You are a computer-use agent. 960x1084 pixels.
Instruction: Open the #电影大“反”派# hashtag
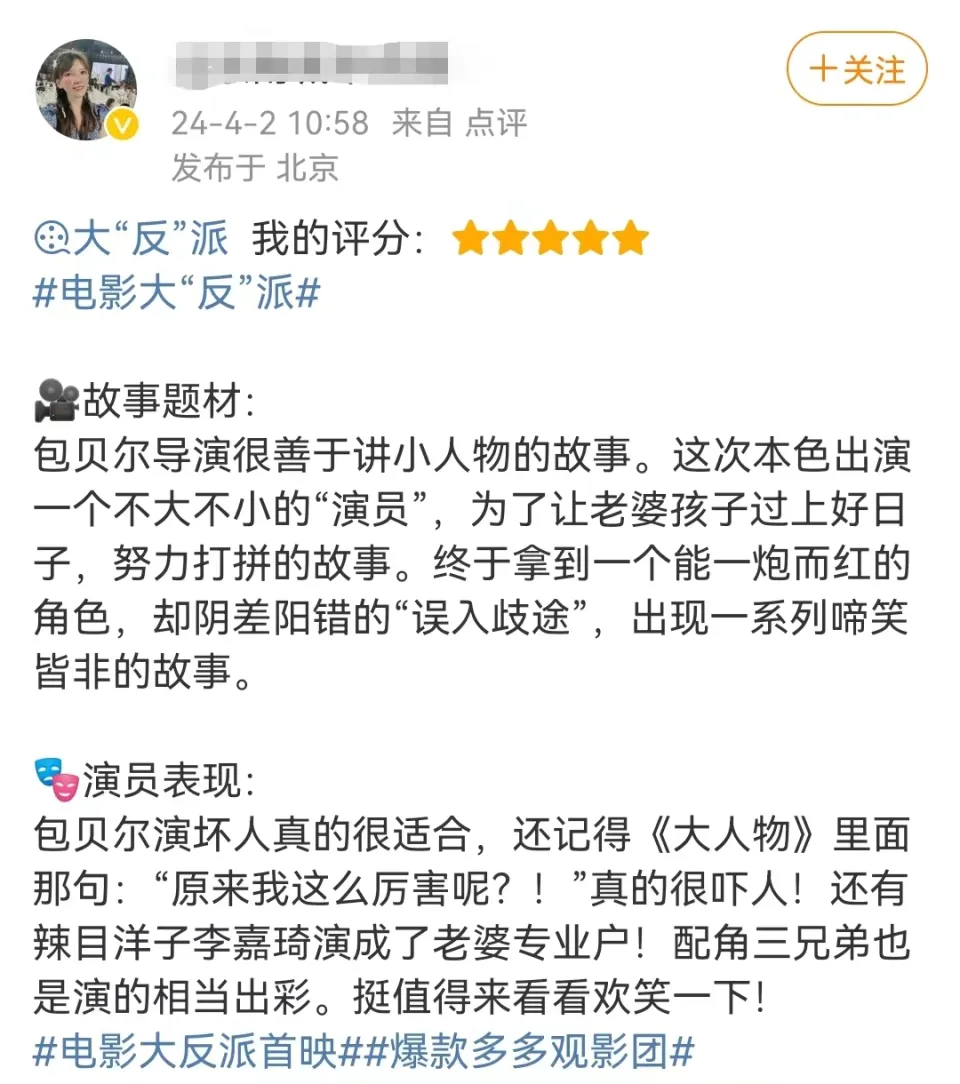click(176, 294)
